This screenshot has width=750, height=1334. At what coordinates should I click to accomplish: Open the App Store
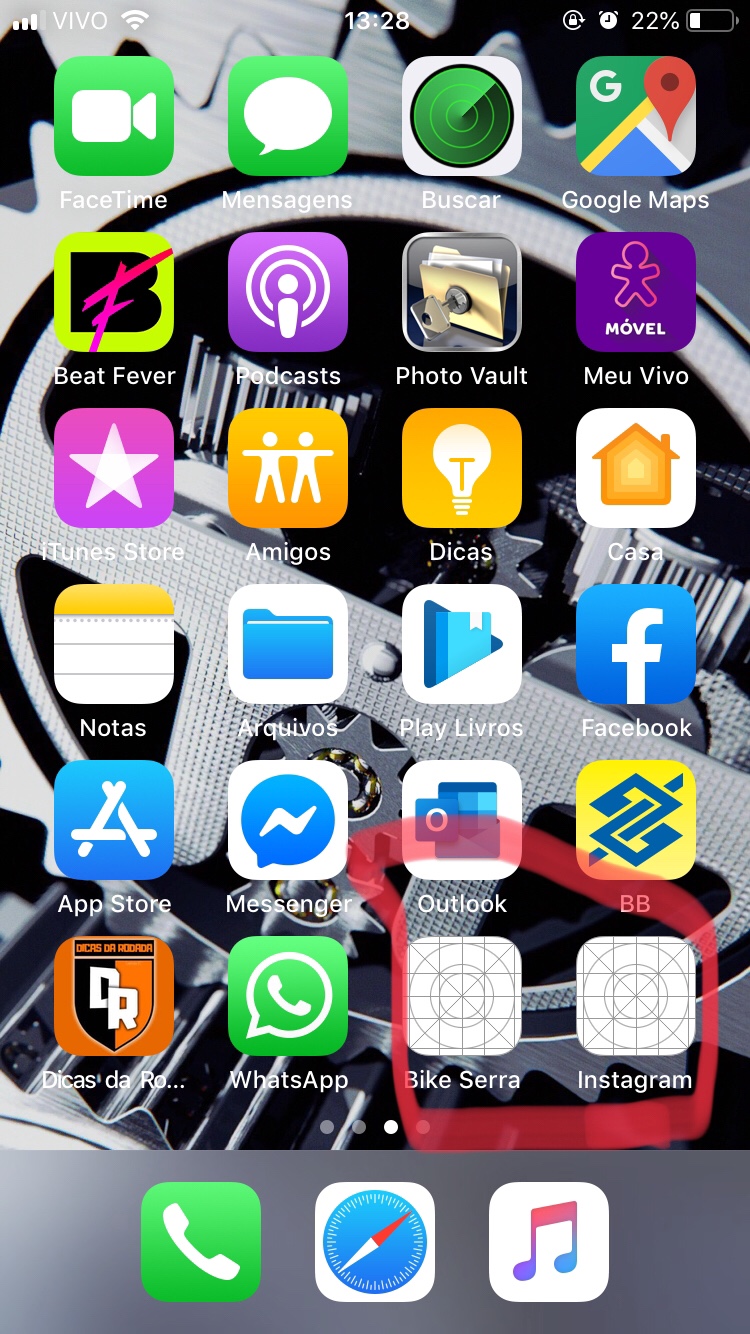113,820
